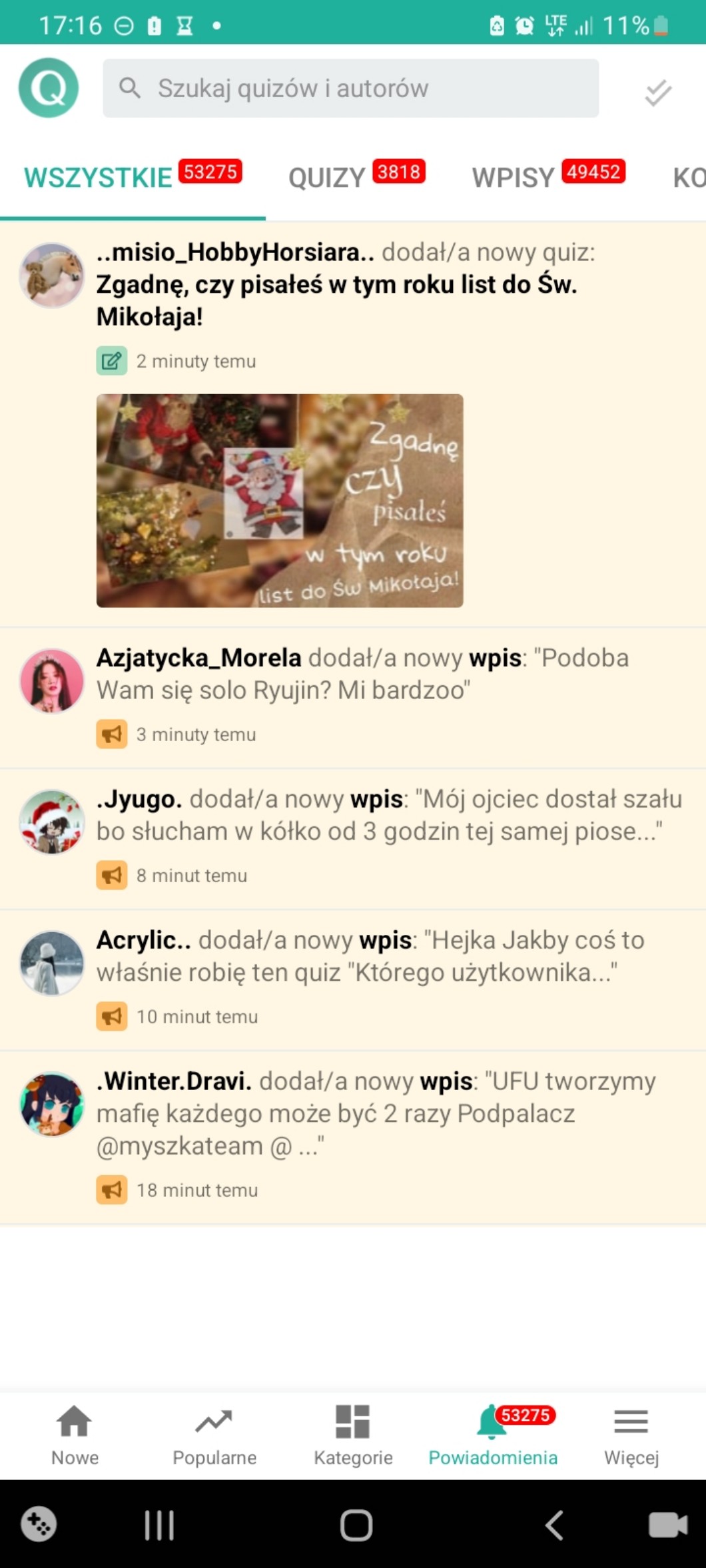Open Acrylic..'s post notification
This screenshot has height=1568, width=706.
click(370, 956)
